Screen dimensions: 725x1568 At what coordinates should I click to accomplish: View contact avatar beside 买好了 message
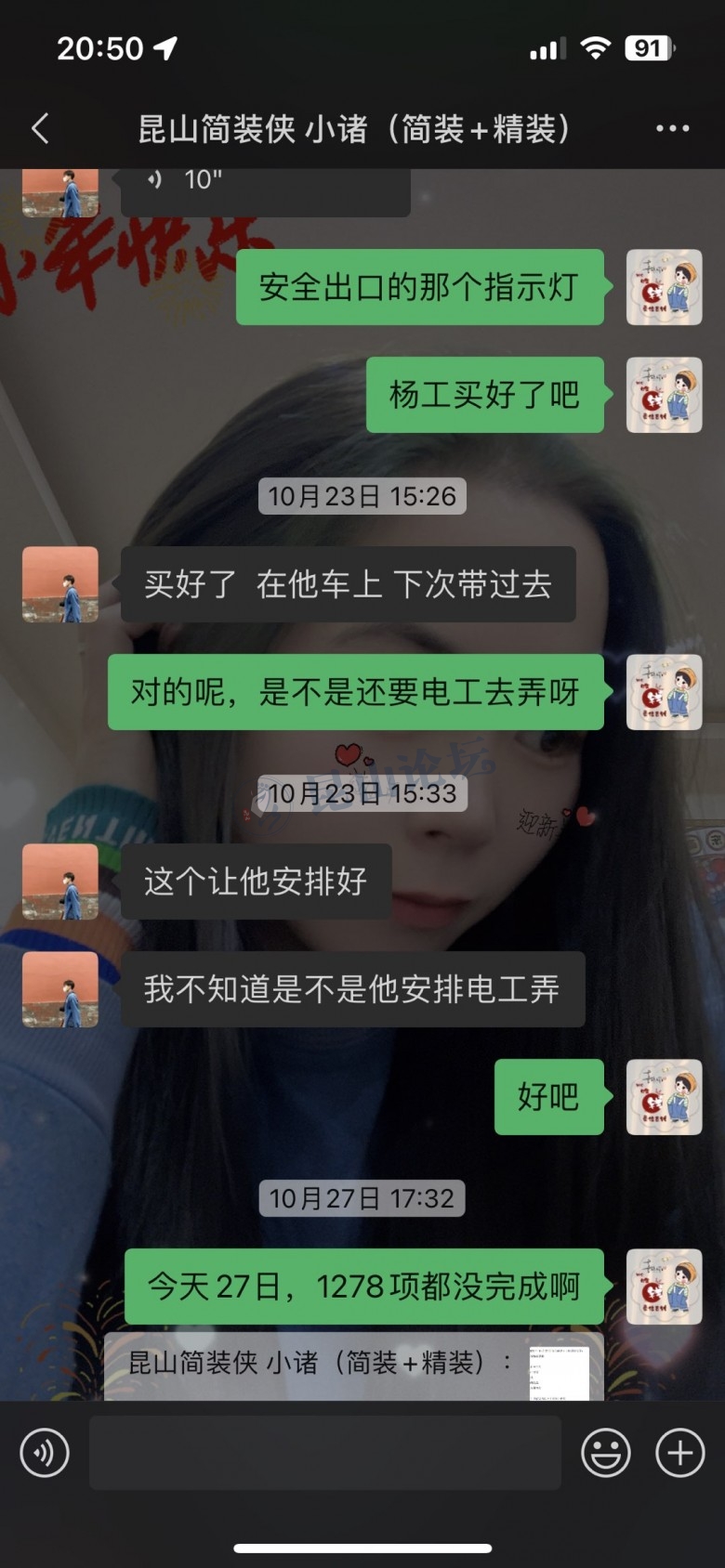pyautogui.click(x=60, y=584)
